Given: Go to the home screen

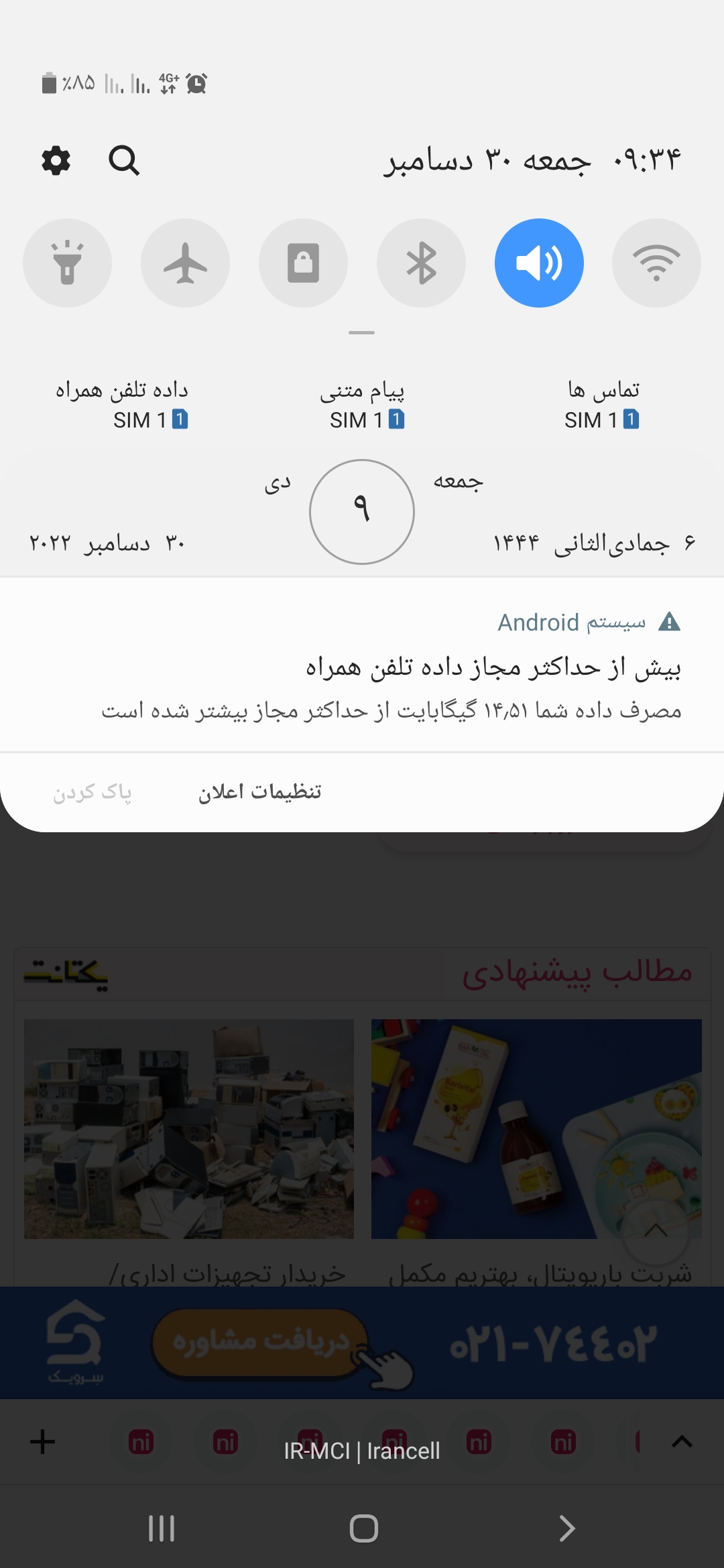Looking at the screenshot, I should [363, 1528].
